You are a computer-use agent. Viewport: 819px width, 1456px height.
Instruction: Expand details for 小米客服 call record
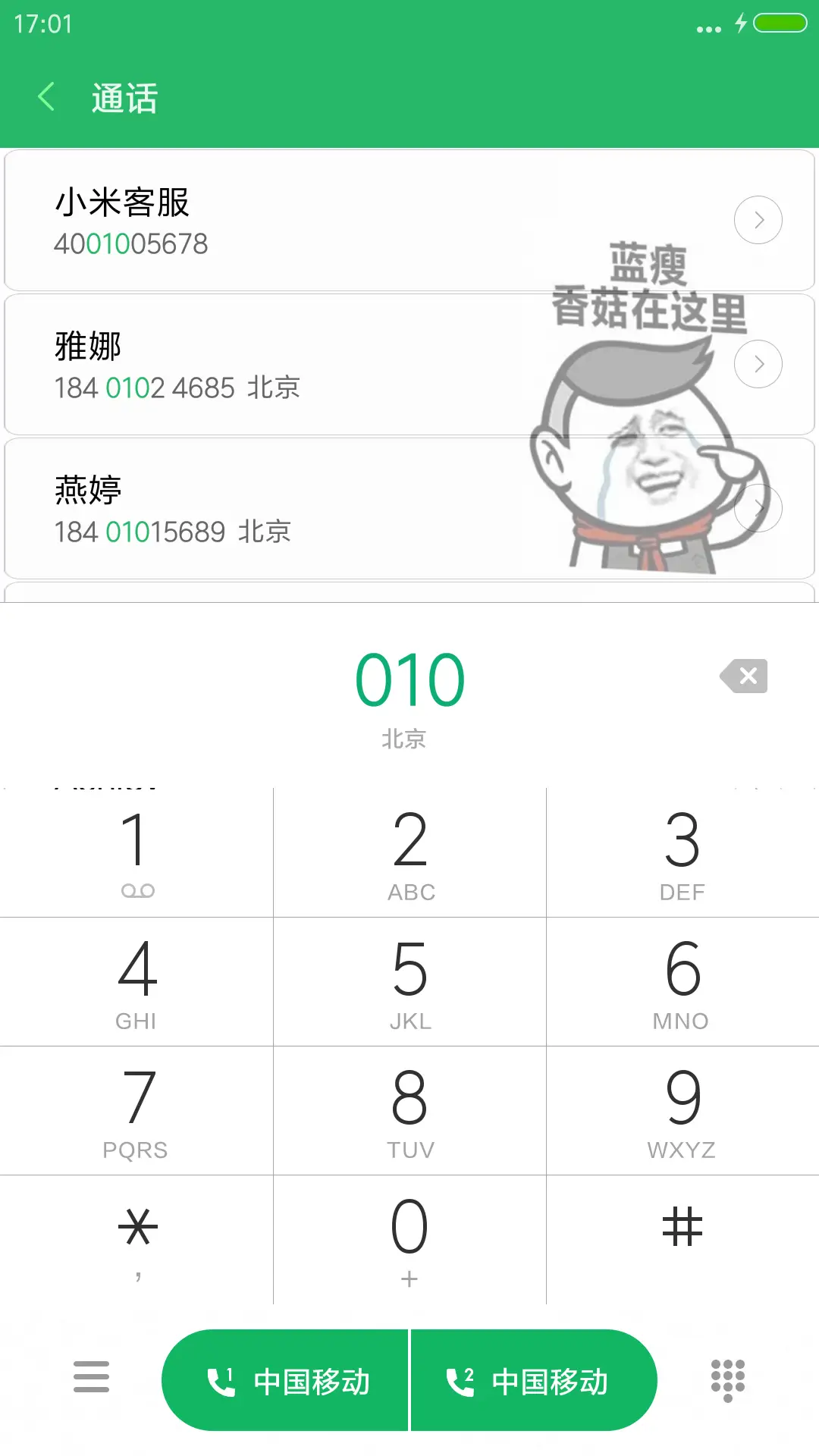pyautogui.click(x=758, y=220)
